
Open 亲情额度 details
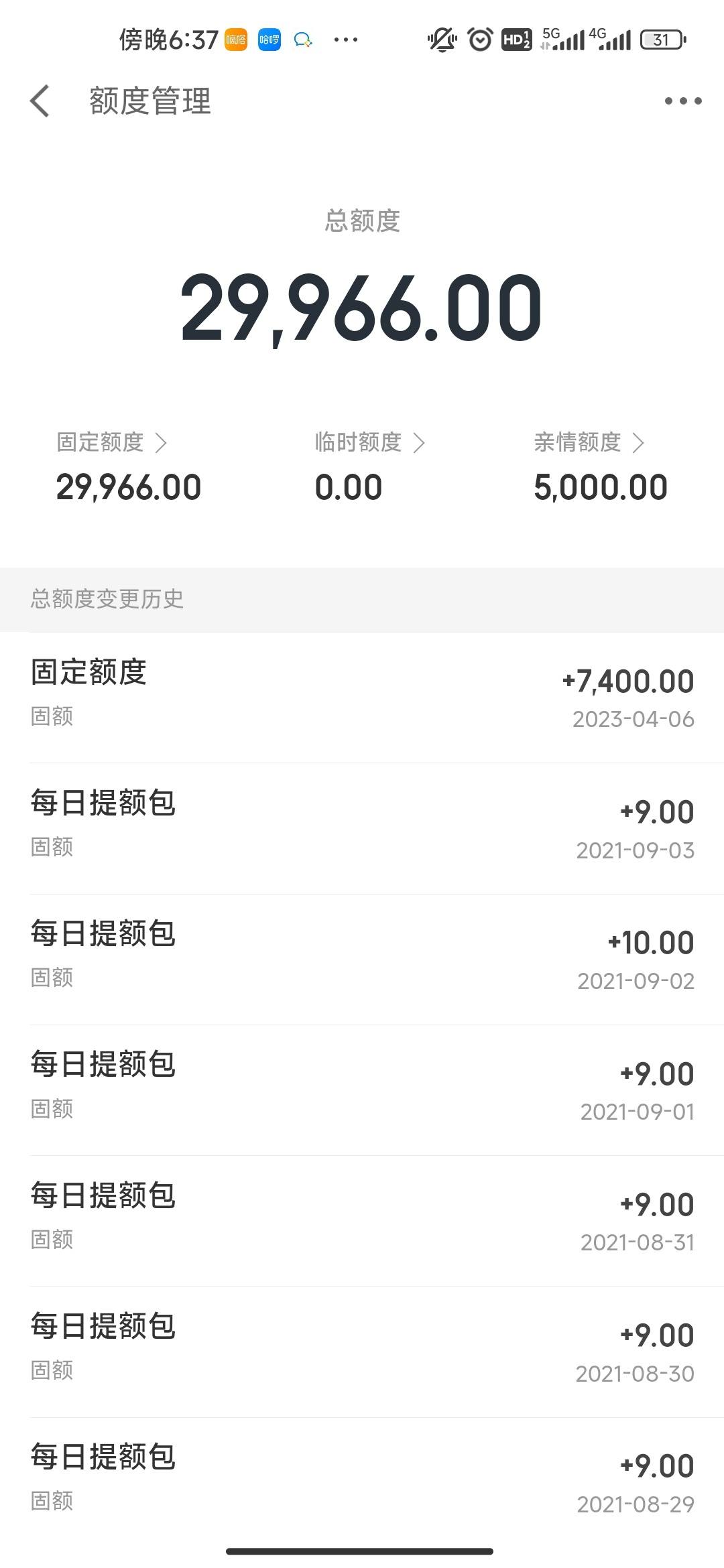589,442
